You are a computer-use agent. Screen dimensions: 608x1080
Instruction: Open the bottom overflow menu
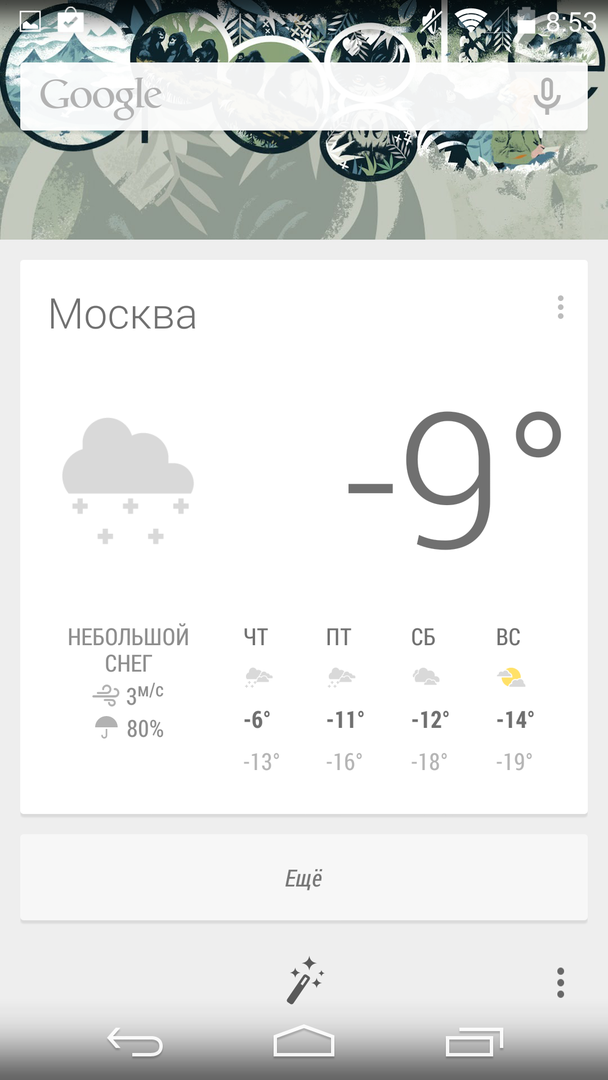coord(561,982)
